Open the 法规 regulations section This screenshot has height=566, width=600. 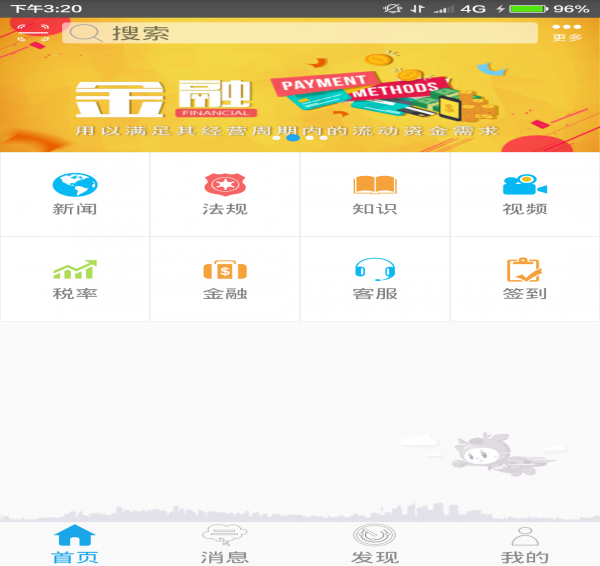click(225, 194)
